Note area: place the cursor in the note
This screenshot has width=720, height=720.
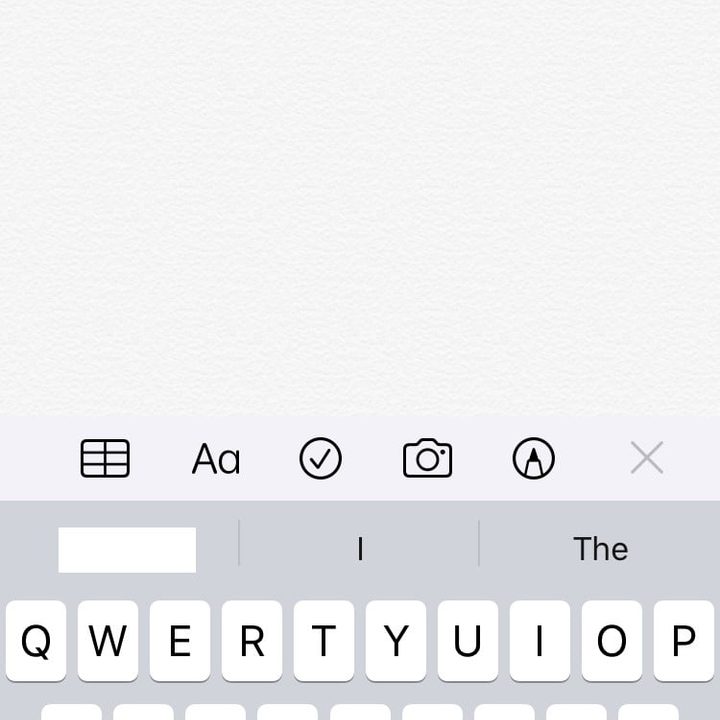[x=360, y=200]
